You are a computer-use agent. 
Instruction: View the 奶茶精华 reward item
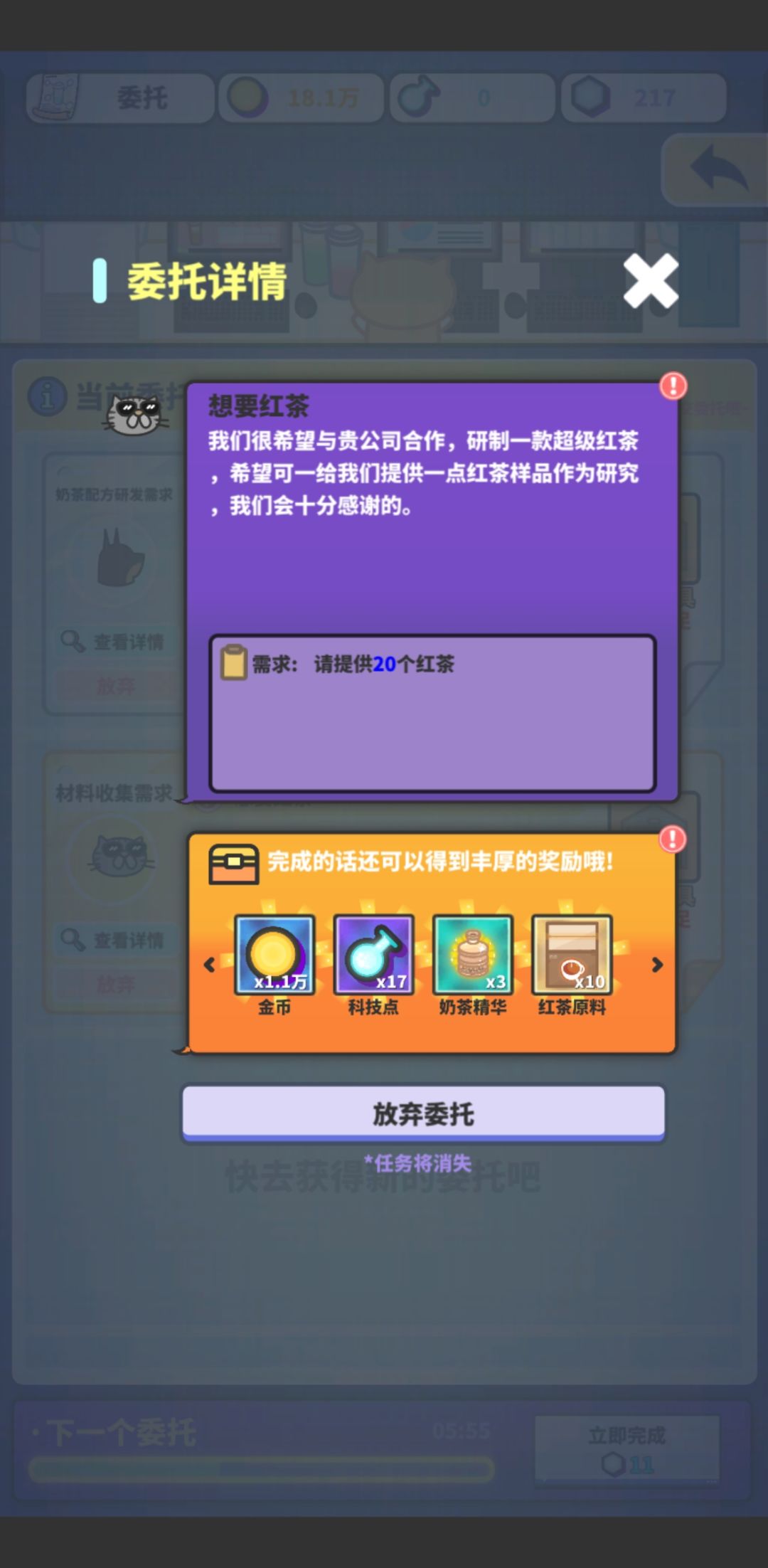tap(473, 964)
